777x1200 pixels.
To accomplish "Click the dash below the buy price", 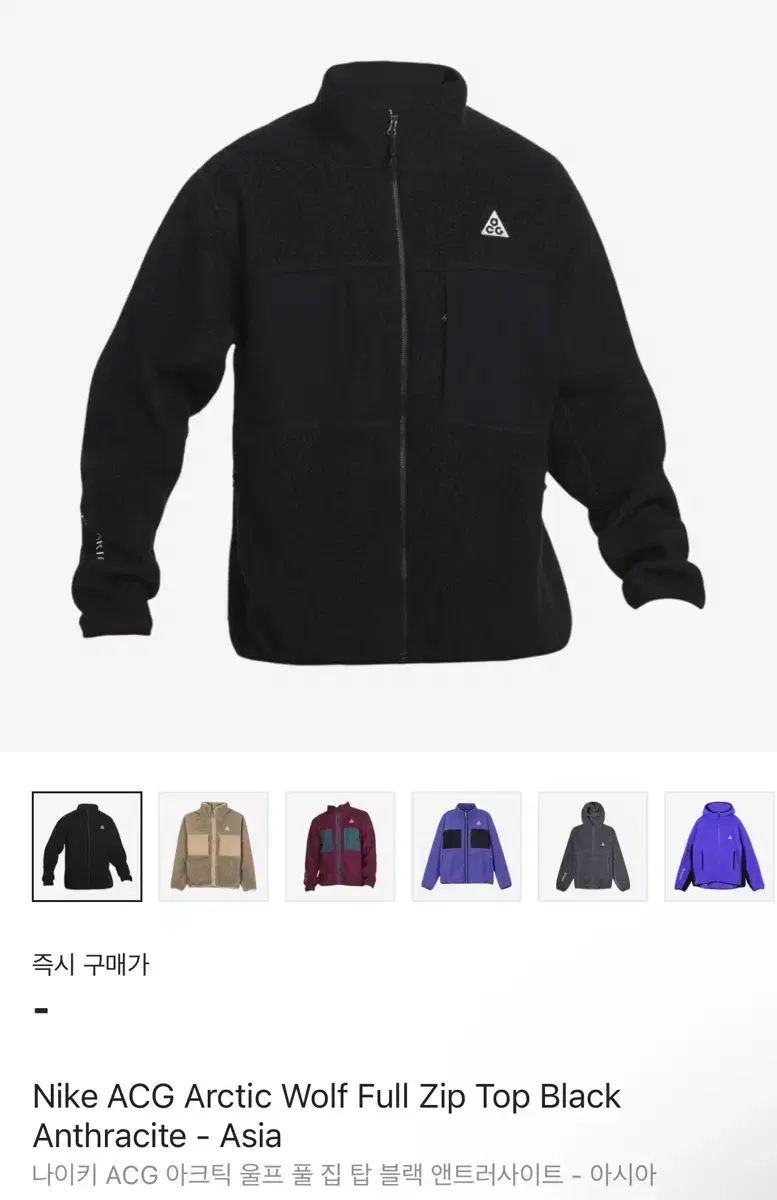I will pyautogui.click(x=40, y=1010).
